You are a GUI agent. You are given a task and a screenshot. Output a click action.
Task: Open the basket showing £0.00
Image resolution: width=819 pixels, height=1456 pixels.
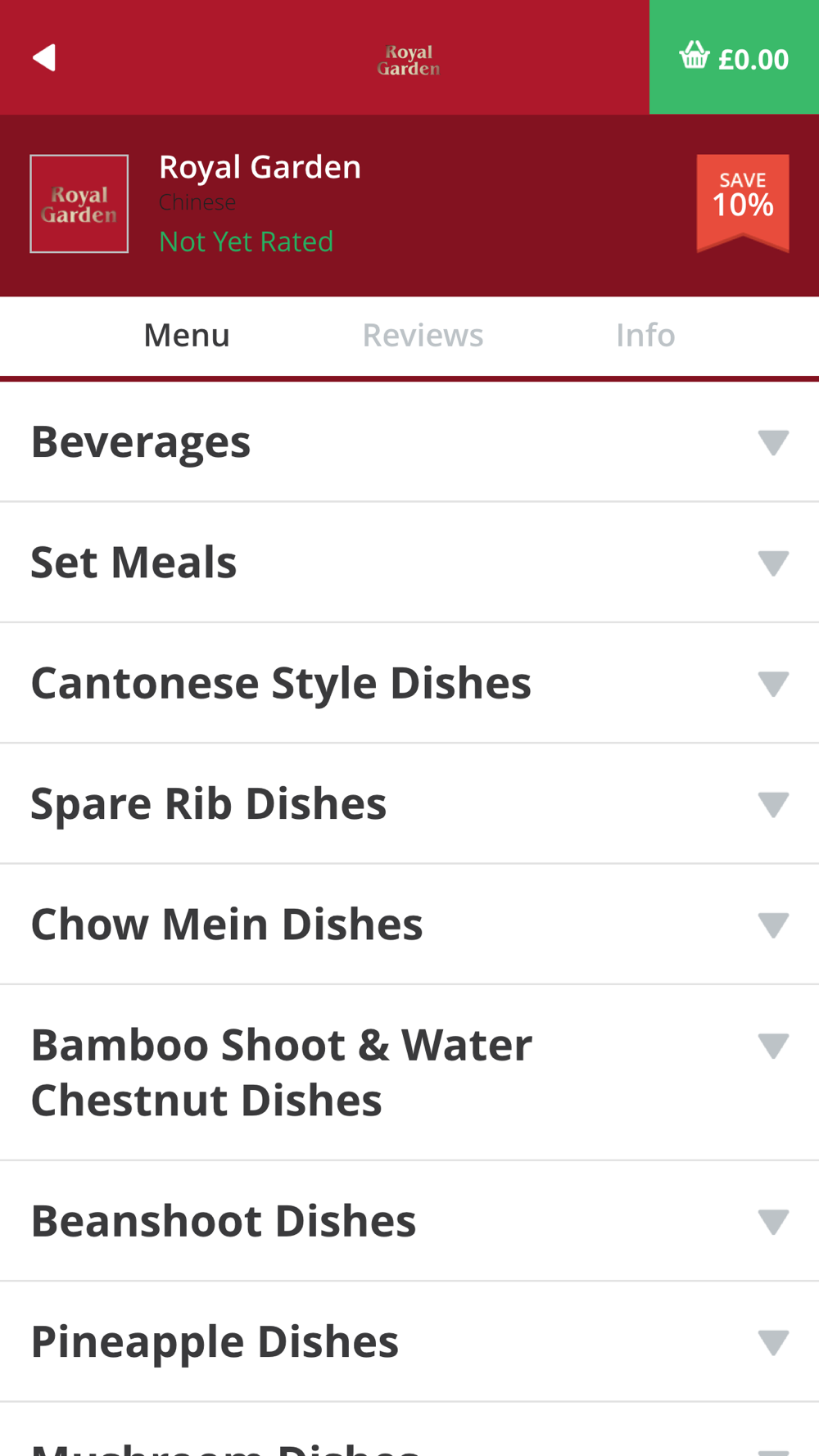(x=734, y=57)
